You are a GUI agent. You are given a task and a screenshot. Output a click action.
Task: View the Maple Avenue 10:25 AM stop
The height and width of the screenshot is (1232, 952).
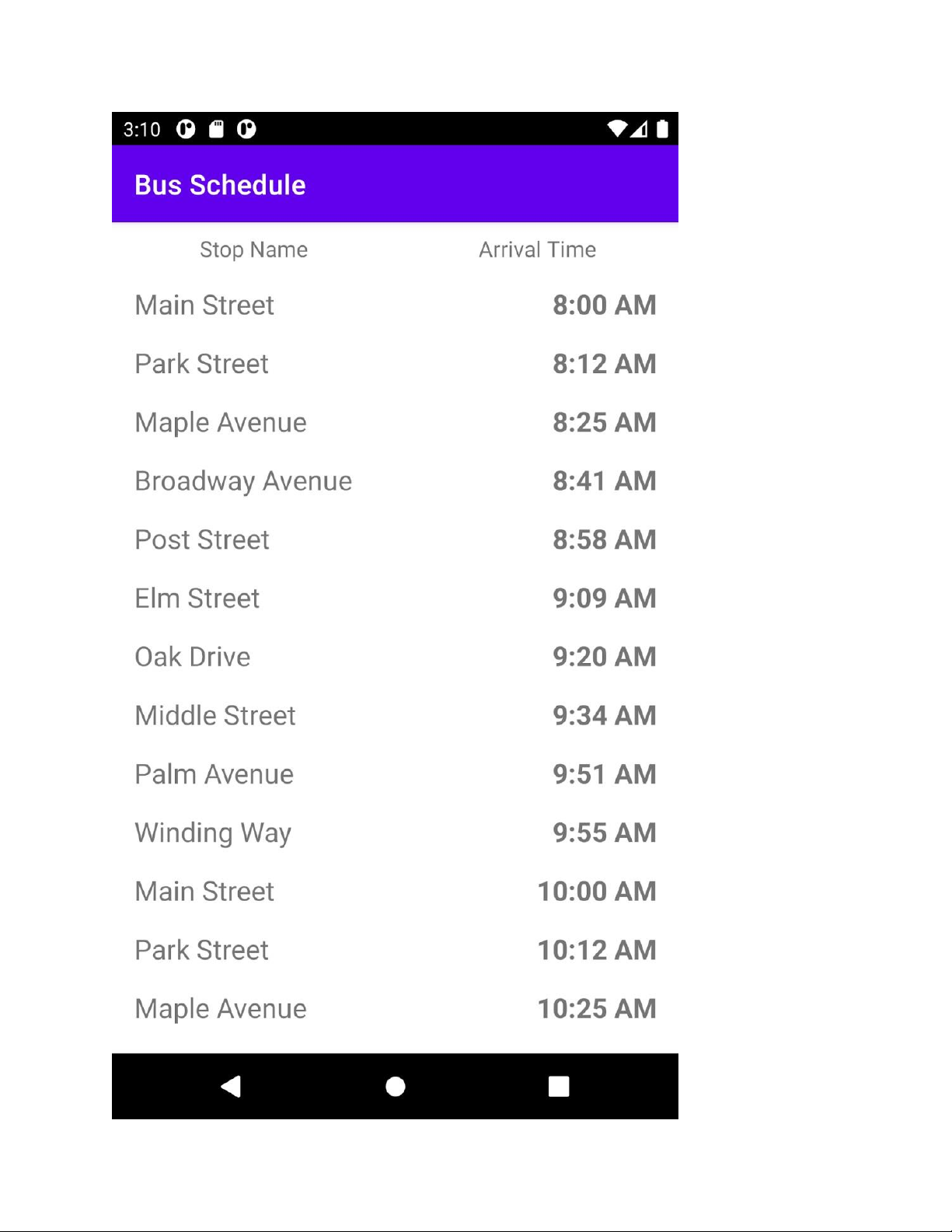click(395, 1009)
